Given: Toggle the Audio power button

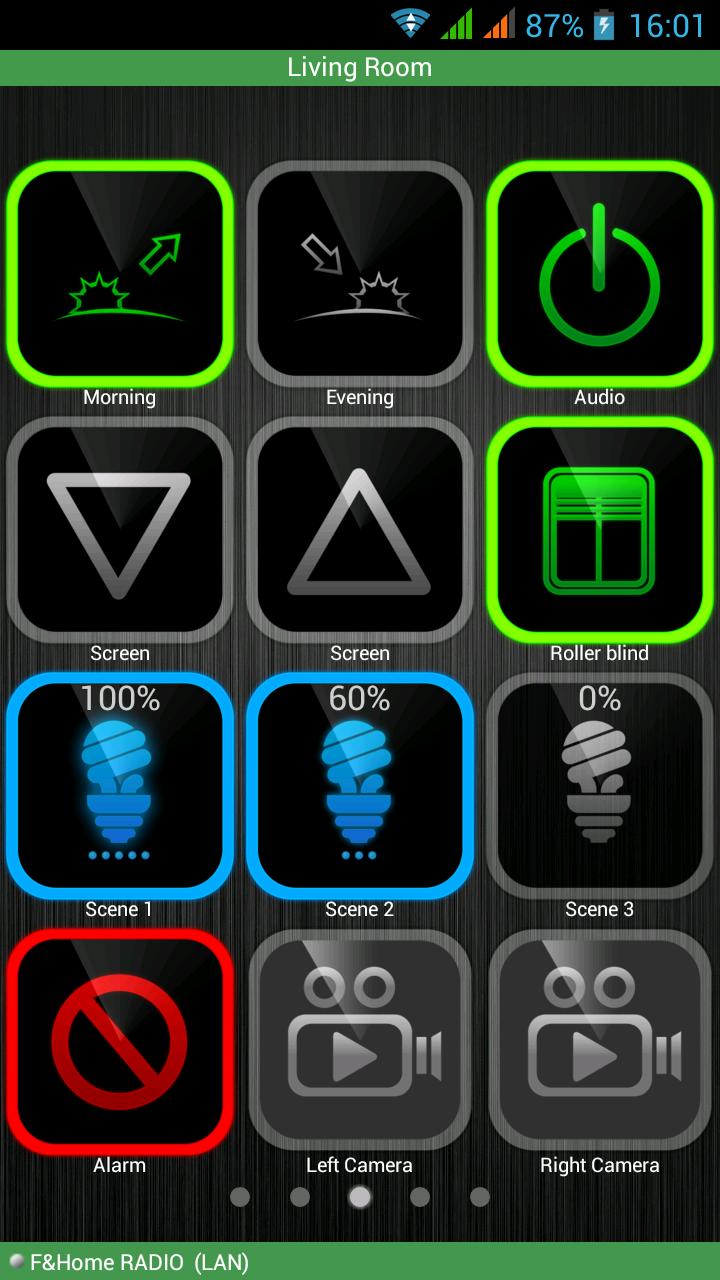Looking at the screenshot, I should (600, 272).
